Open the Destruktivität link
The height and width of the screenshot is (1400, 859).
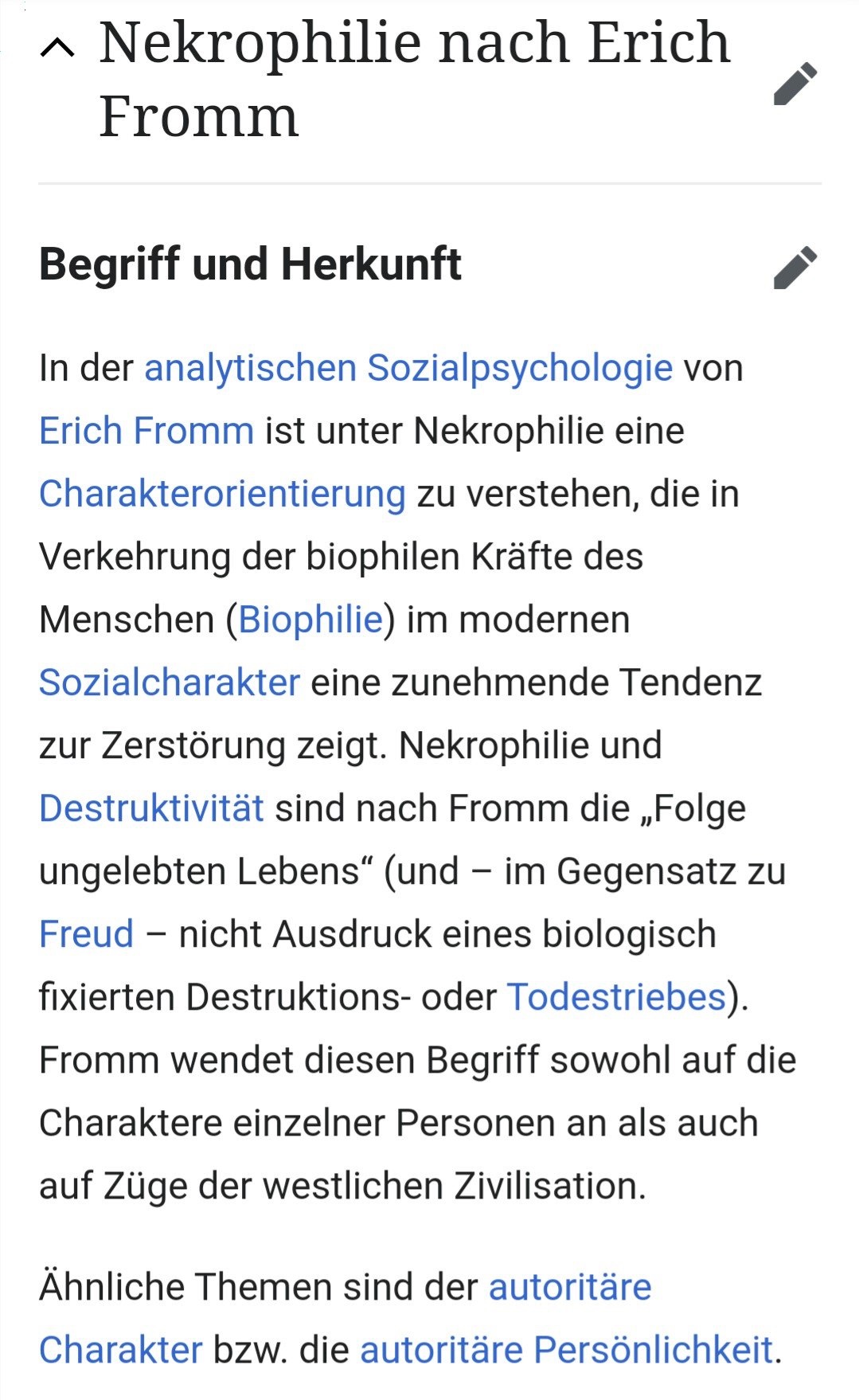(x=151, y=808)
